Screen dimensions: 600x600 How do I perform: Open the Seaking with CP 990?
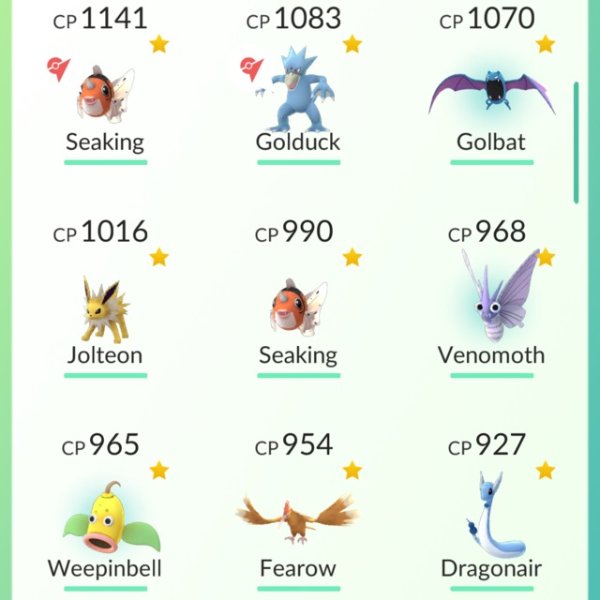click(297, 307)
